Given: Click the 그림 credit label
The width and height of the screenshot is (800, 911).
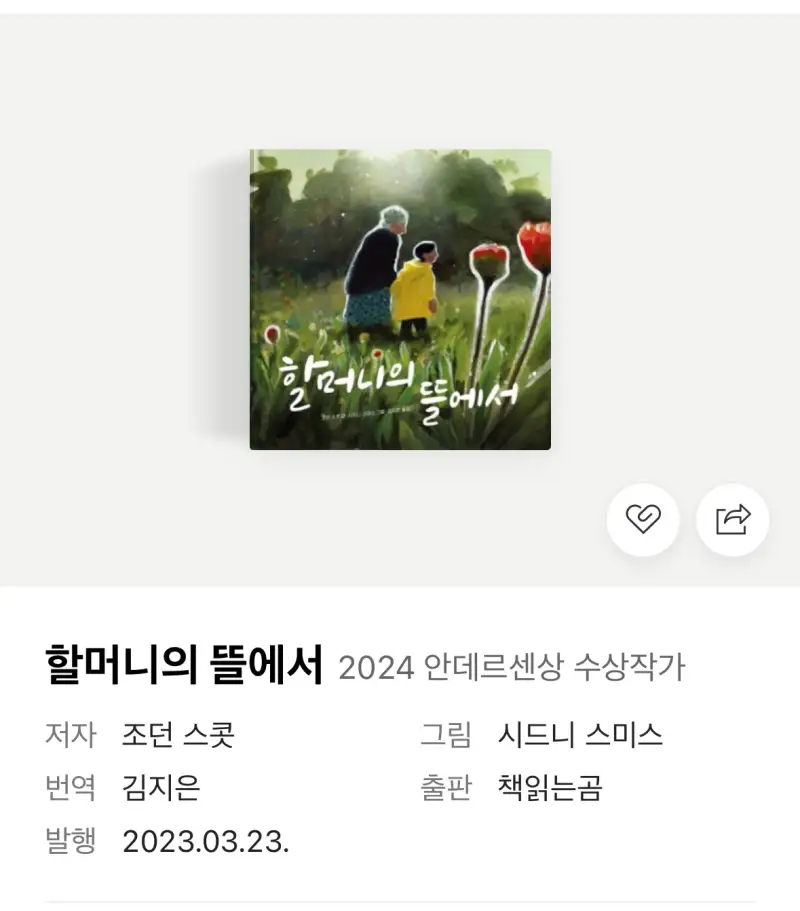Looking at the screenshot, I should (x=445, y=732).
